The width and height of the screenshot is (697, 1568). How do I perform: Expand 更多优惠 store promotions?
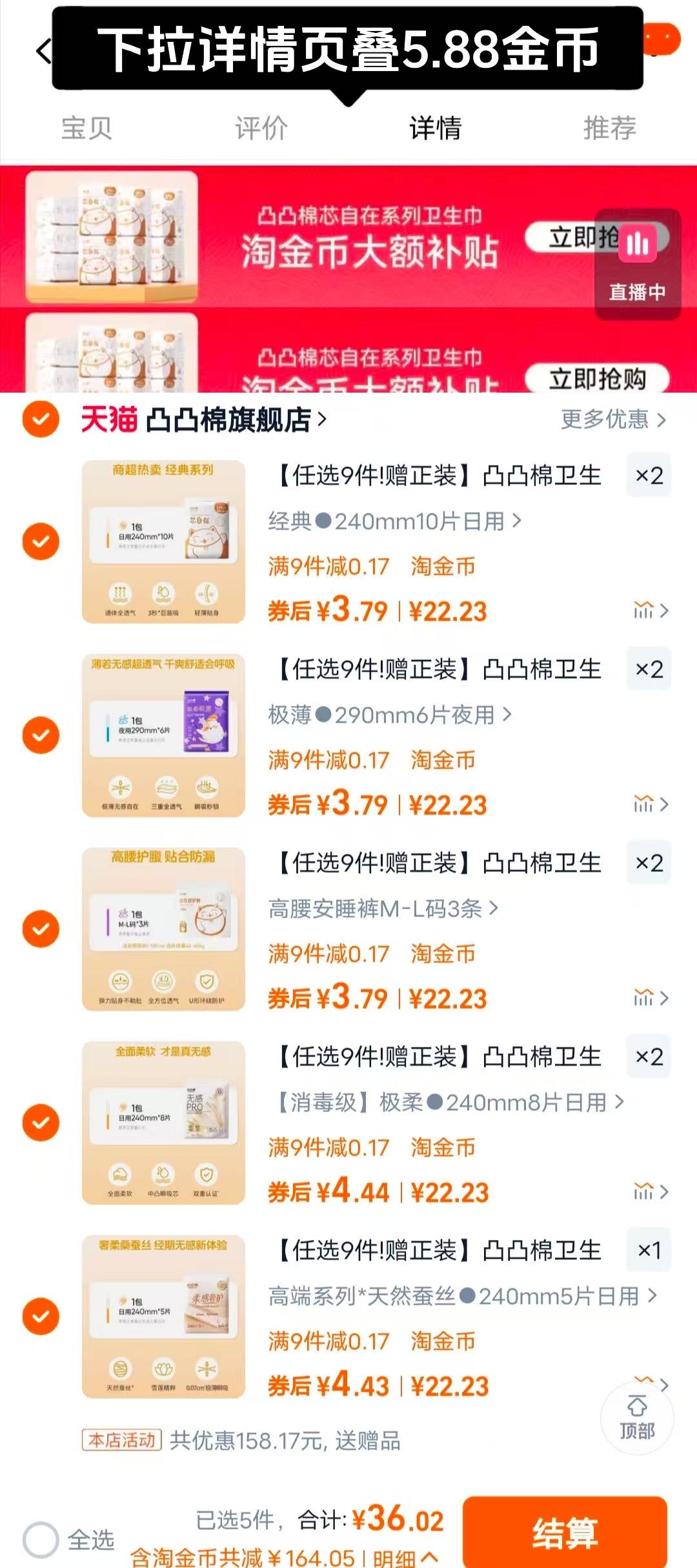611,420
